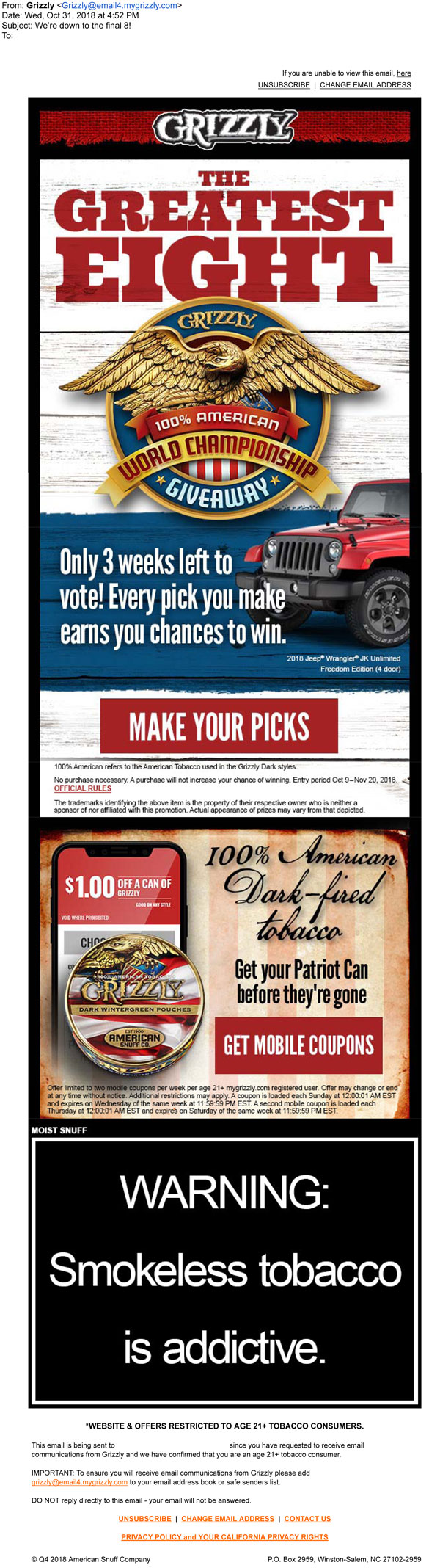Open the CONTACT US link
This screenshot has width=440, height=1568.
[x=307, y=1519]
